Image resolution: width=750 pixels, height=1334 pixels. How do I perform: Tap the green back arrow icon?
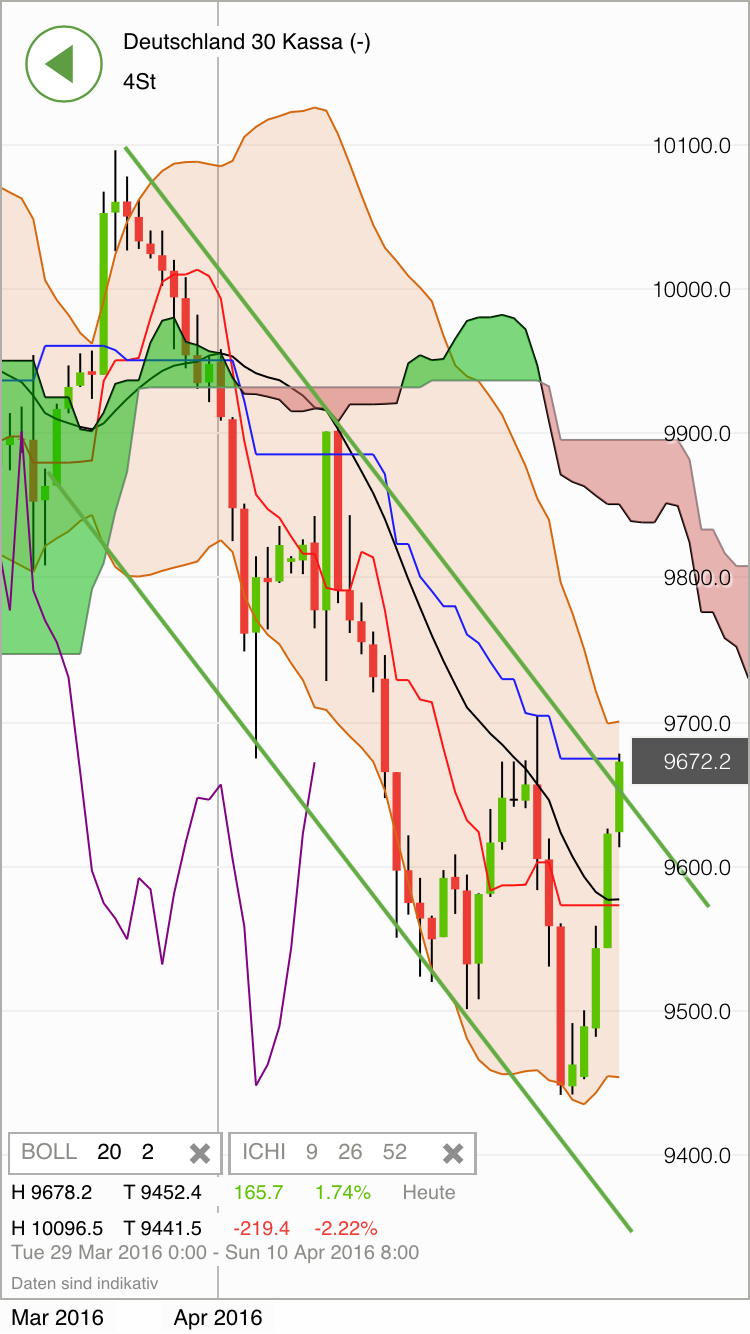(63, 63)
